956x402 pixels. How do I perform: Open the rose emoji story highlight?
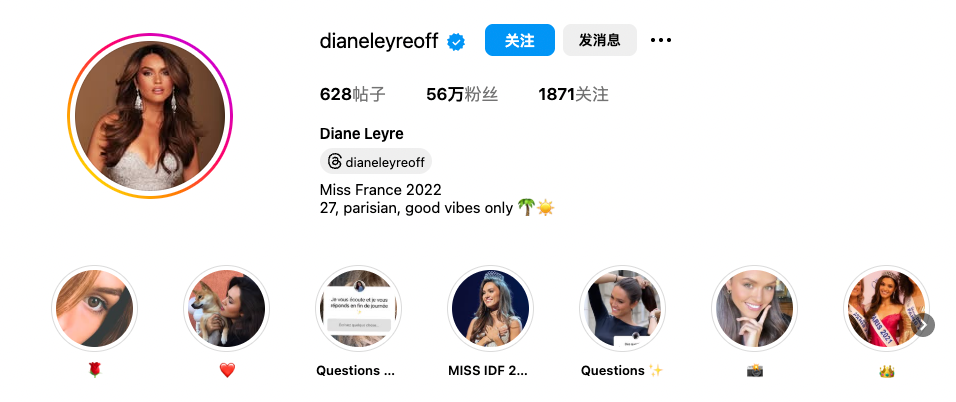(94, 309)
